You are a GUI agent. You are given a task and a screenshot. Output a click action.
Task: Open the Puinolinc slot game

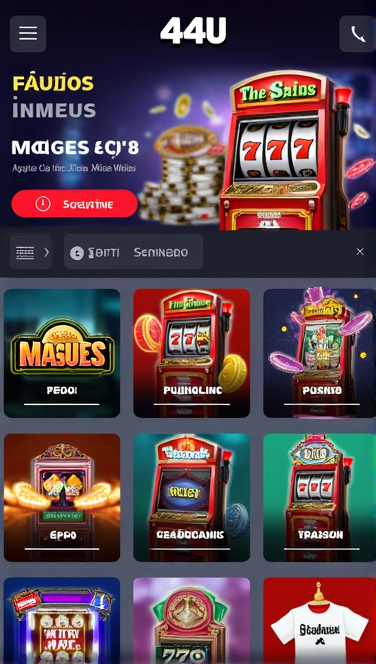[x=192, y=353]
